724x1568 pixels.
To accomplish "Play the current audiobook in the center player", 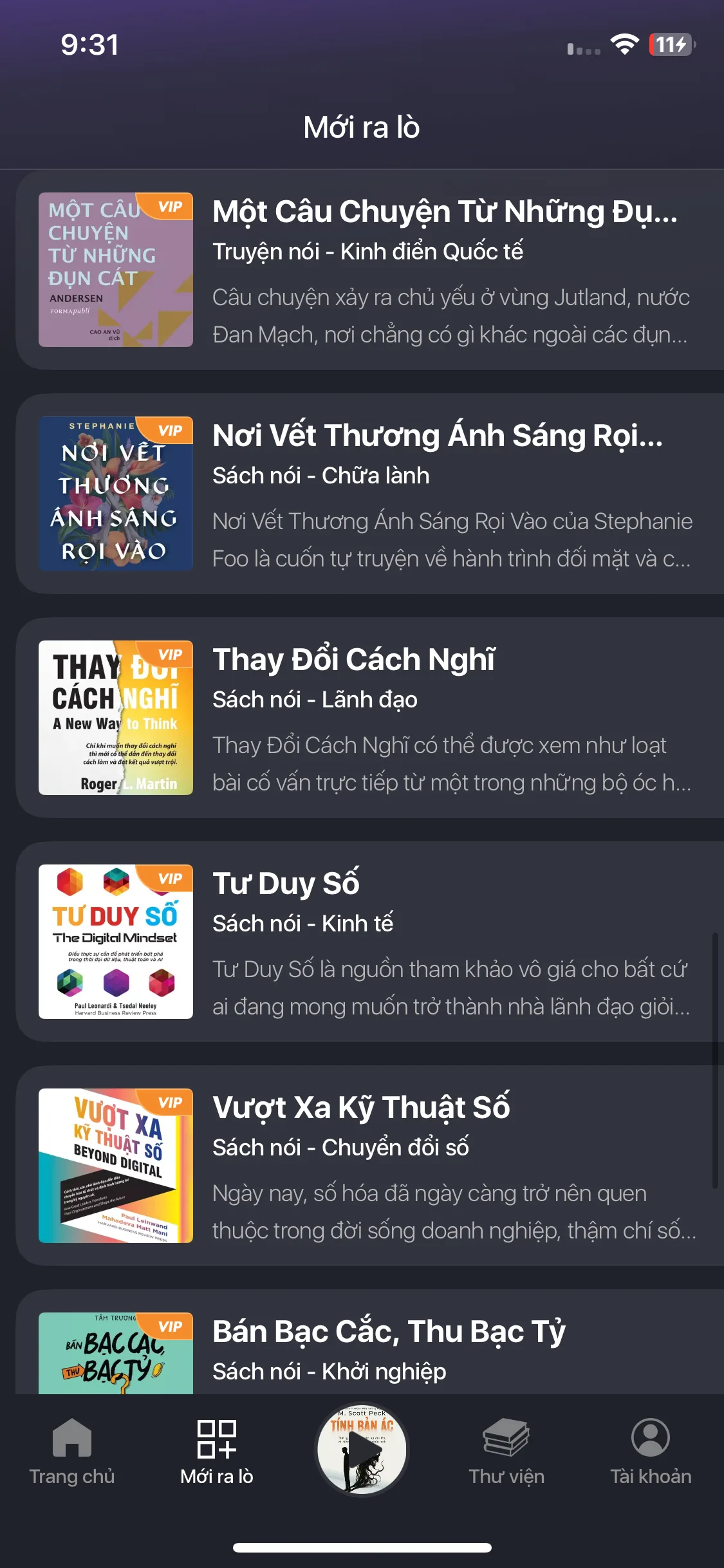I will [x=362, y=1450].
